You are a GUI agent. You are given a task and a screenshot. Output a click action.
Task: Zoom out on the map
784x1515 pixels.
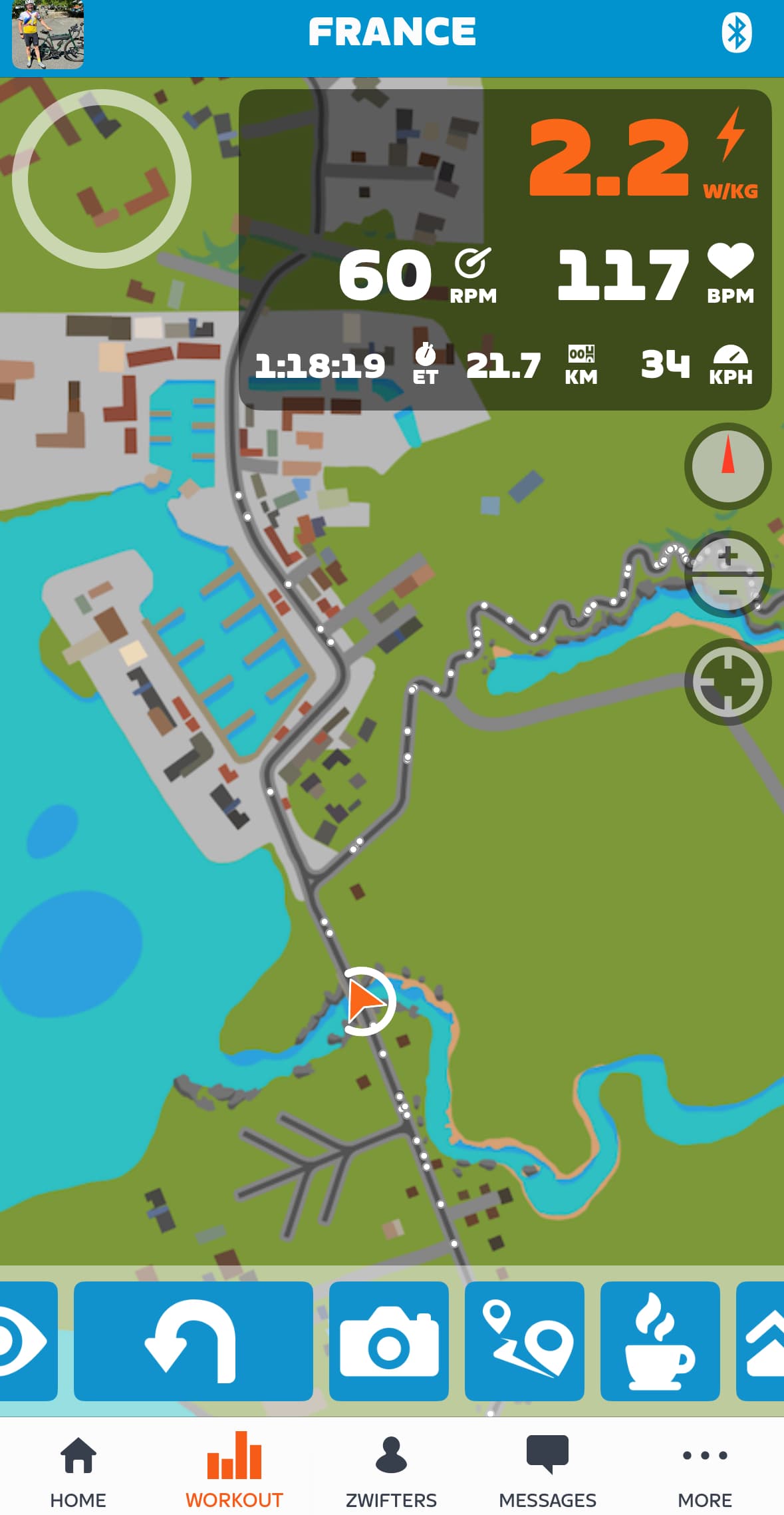728,591
